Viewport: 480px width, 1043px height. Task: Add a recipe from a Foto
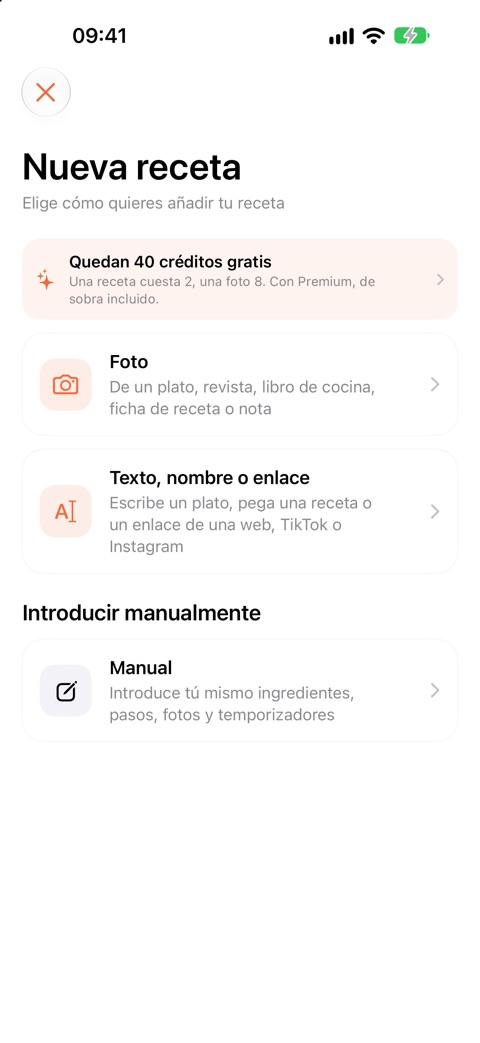click(240, 384)
